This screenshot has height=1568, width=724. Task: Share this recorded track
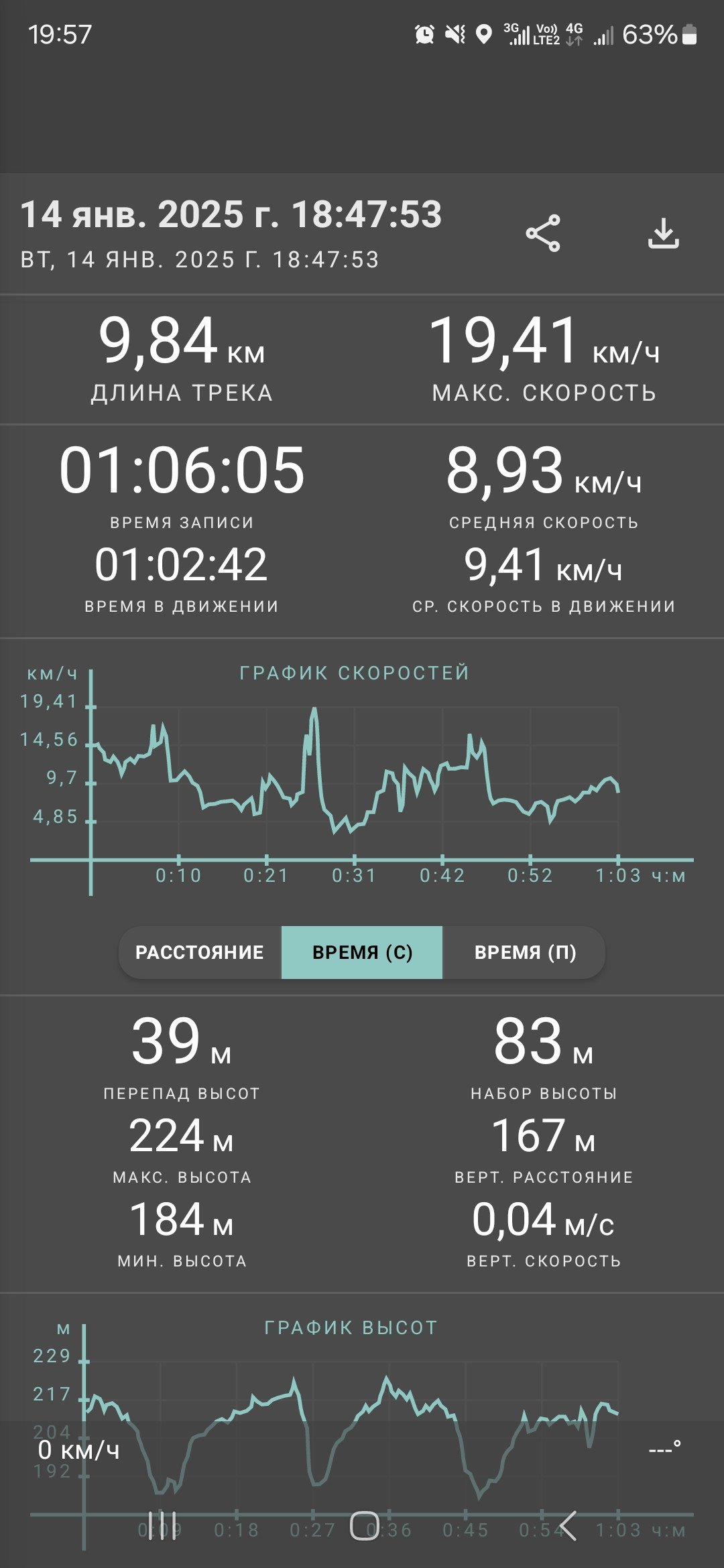[542, 233]
